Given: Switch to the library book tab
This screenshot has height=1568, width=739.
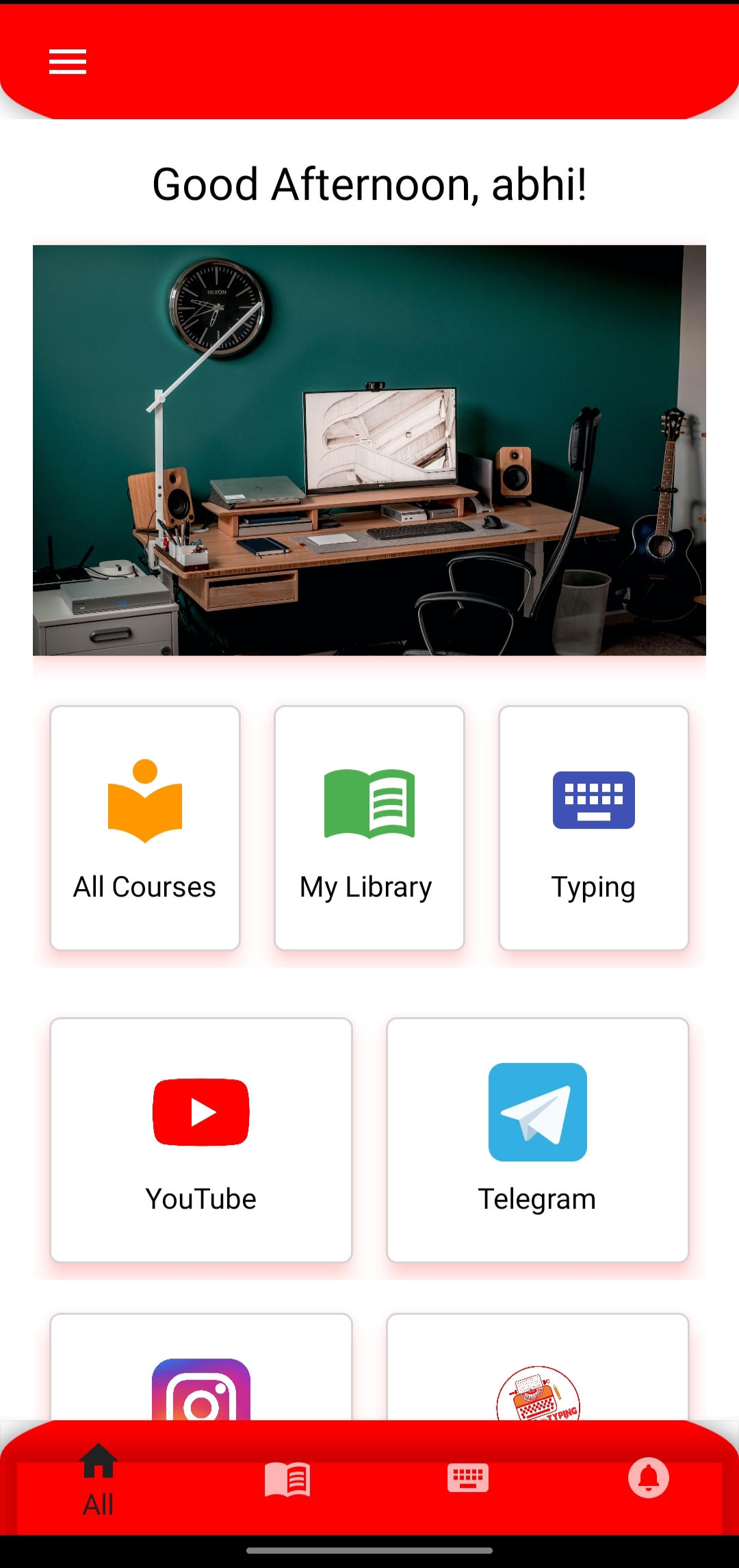Looking at the screenshot, I should 287,1480.
